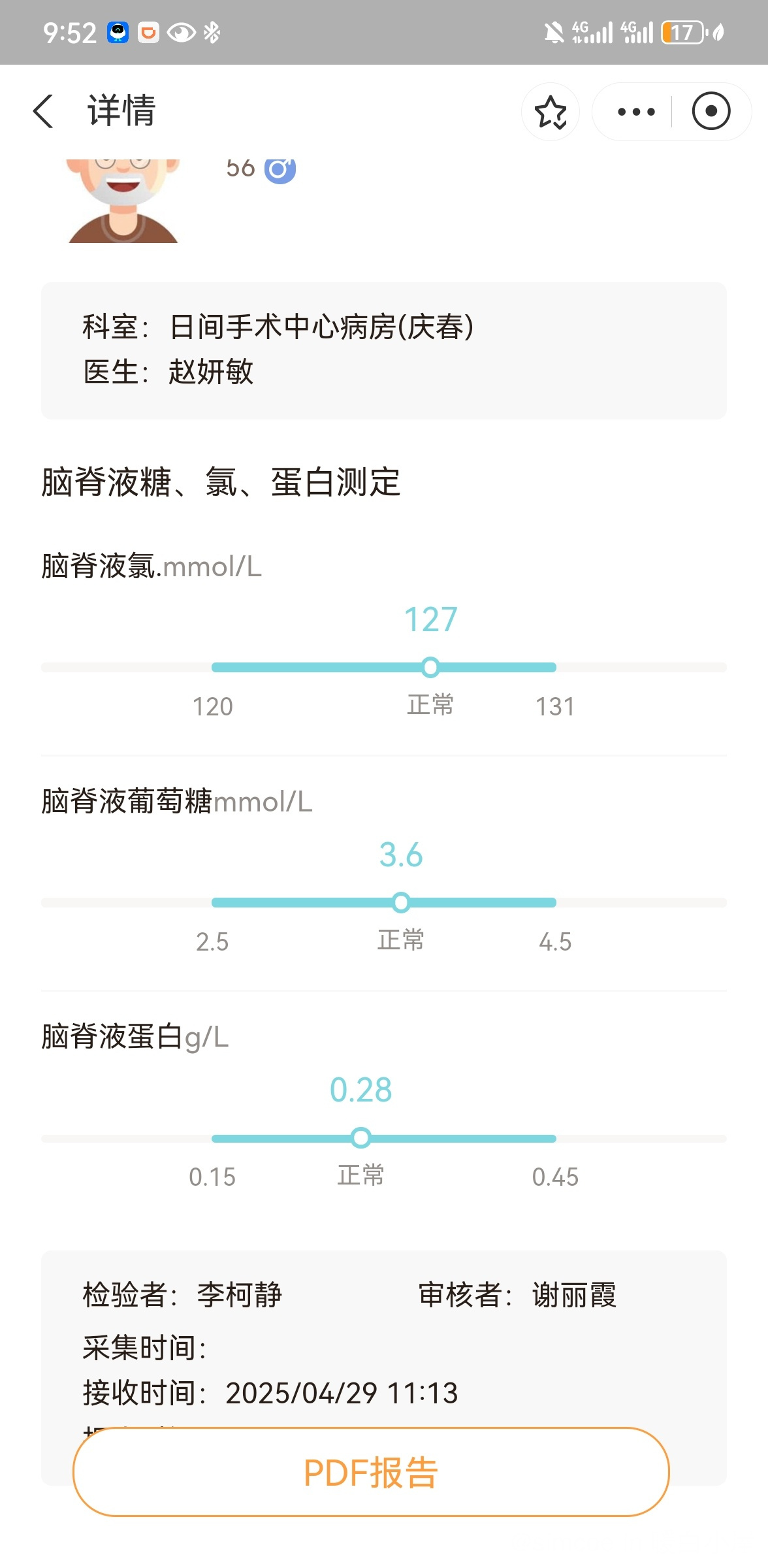The width and height of the screenshot is (768, 1568).
Task: Go back from the 详情 page
Action: [43, 111]
